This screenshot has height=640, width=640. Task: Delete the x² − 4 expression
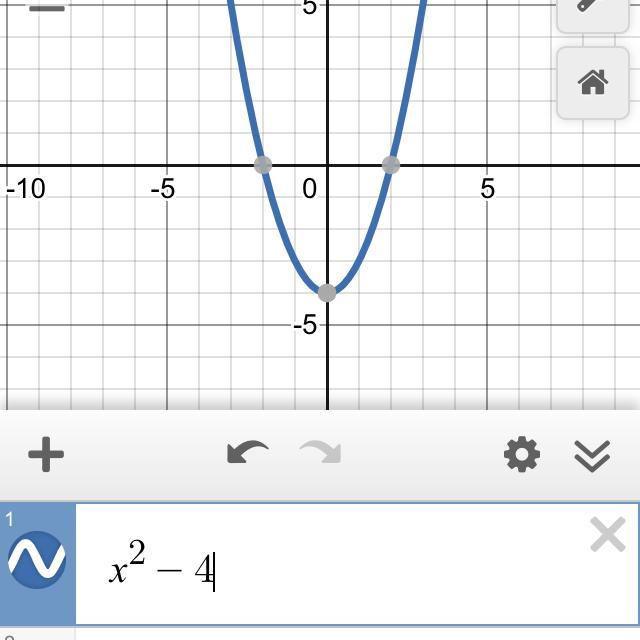click(607, 535)
